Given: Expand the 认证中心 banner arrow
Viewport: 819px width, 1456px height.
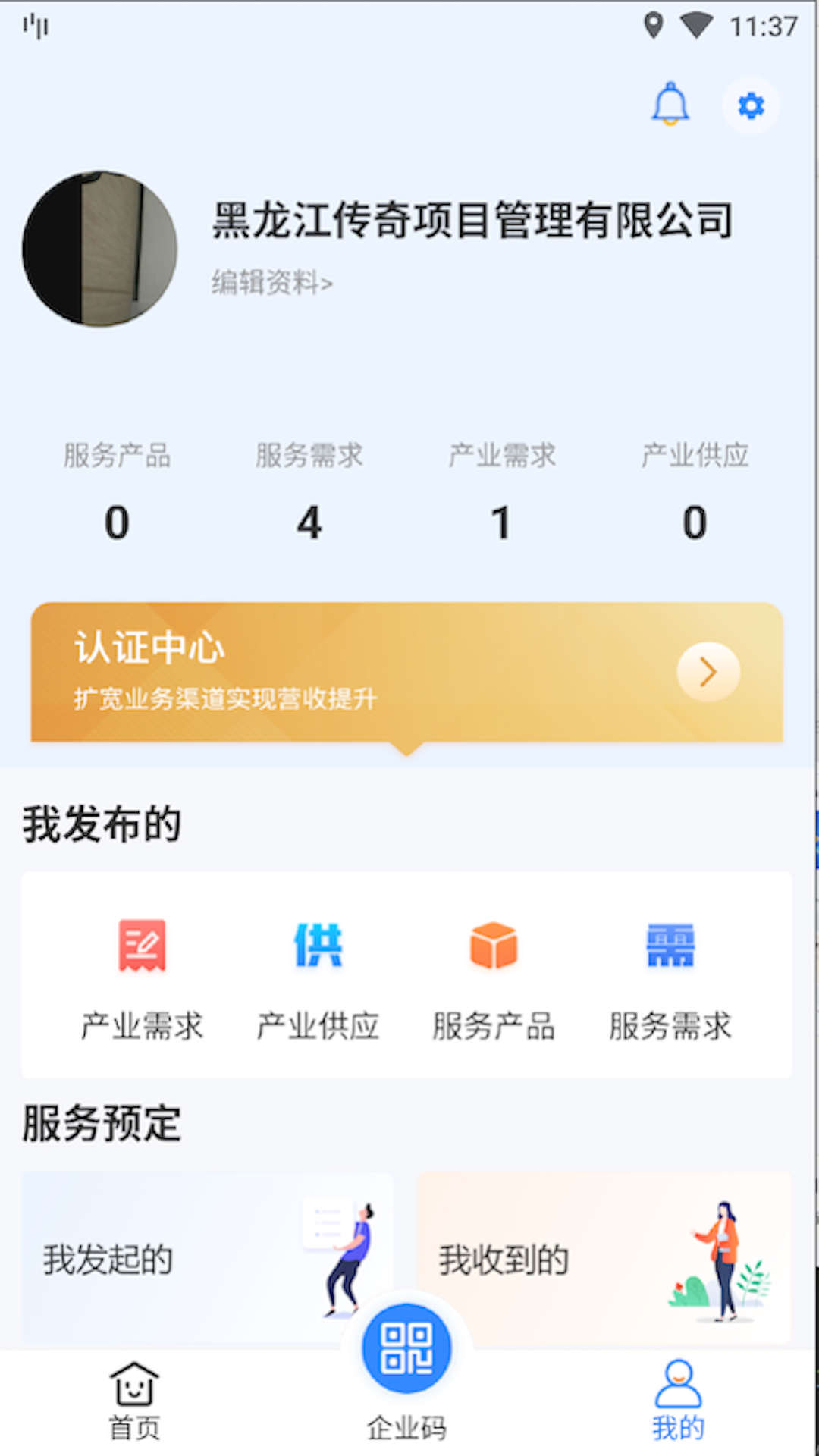Looking at the screenshot, I should (x=708, y=670).
